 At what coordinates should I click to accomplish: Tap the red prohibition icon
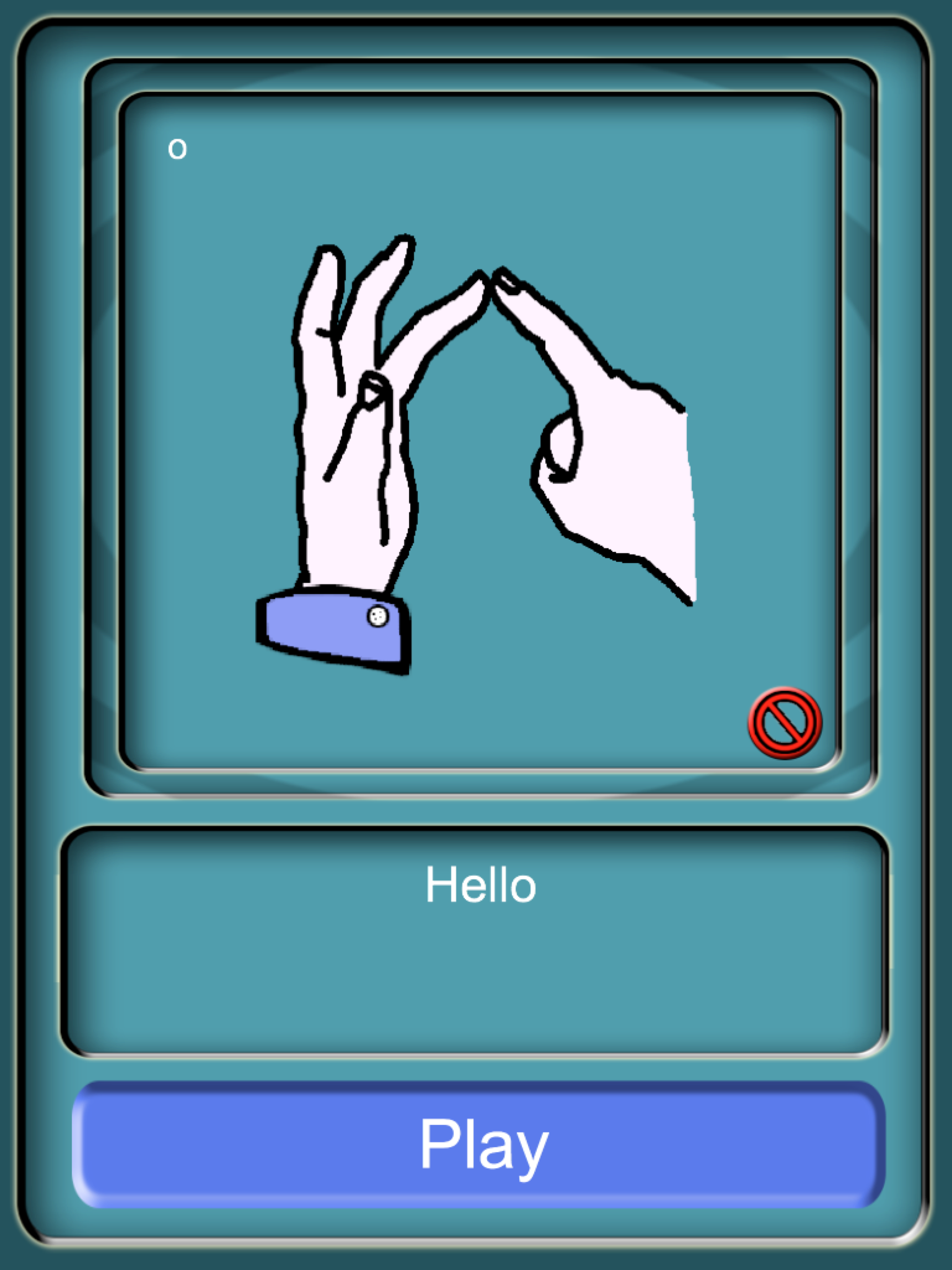(785, 722)
